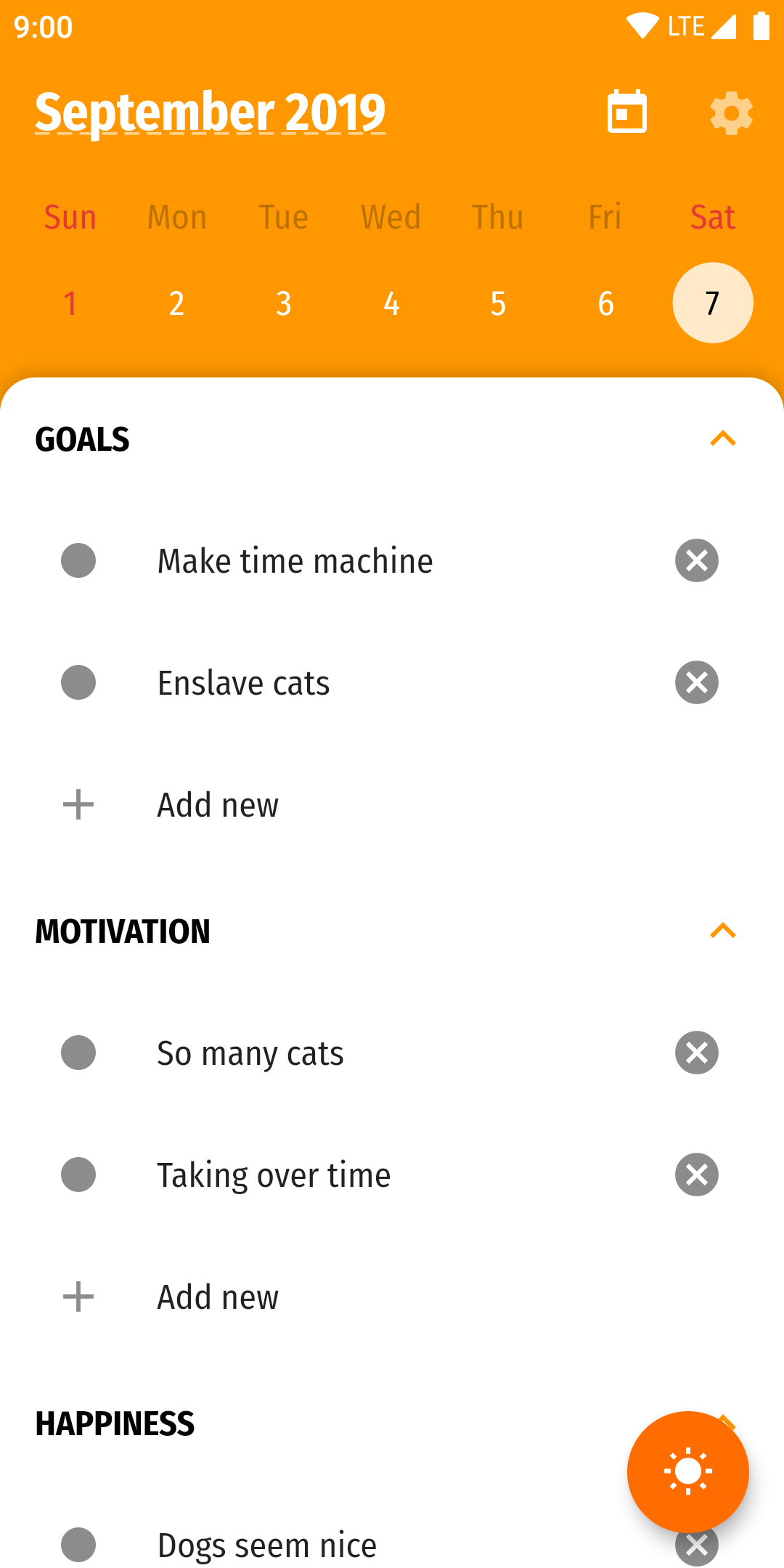Add a new item under Motivation
784x1568 pixels.
pyautogui.click(x=218, y=1297)
